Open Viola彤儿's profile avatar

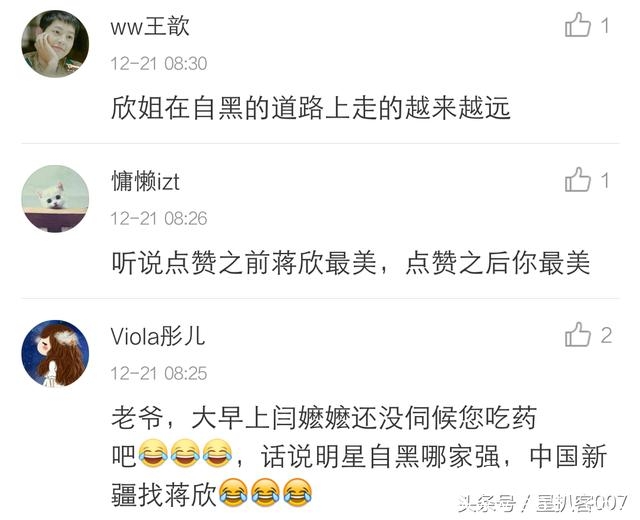[55, 353]
